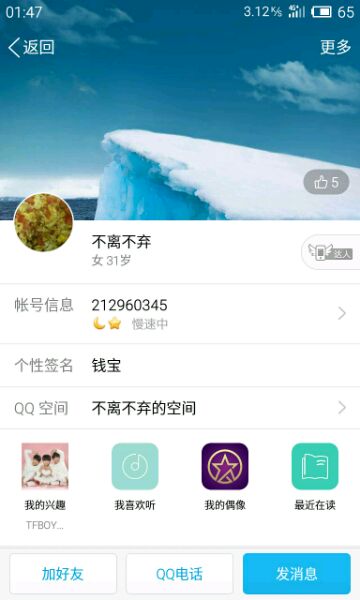Viewport: 360px width, 600px height.
Task: Open the 我的偶像 star tile
Action: tap(225, 476)
